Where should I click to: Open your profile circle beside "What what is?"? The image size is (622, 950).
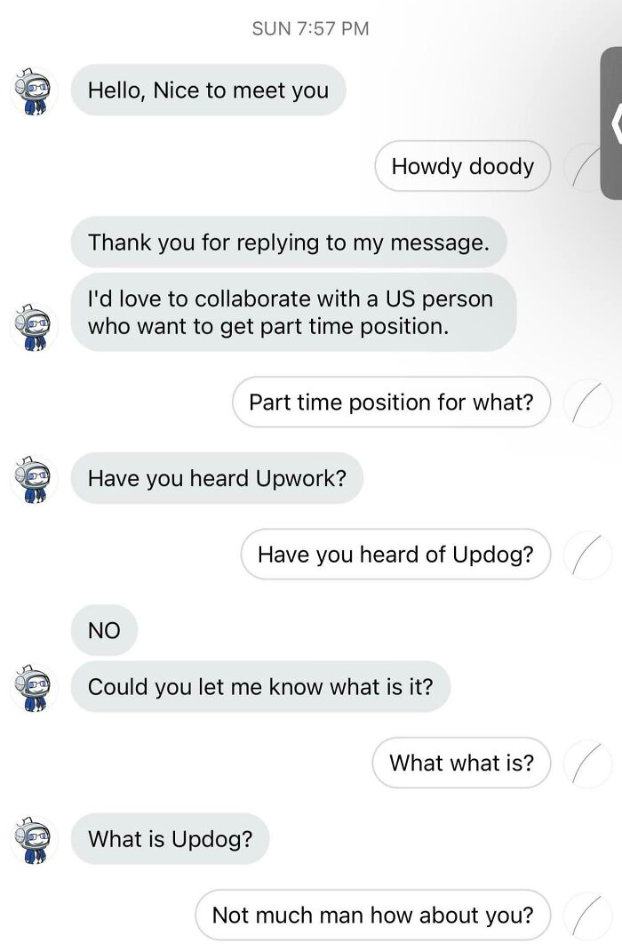click(584, 764)
